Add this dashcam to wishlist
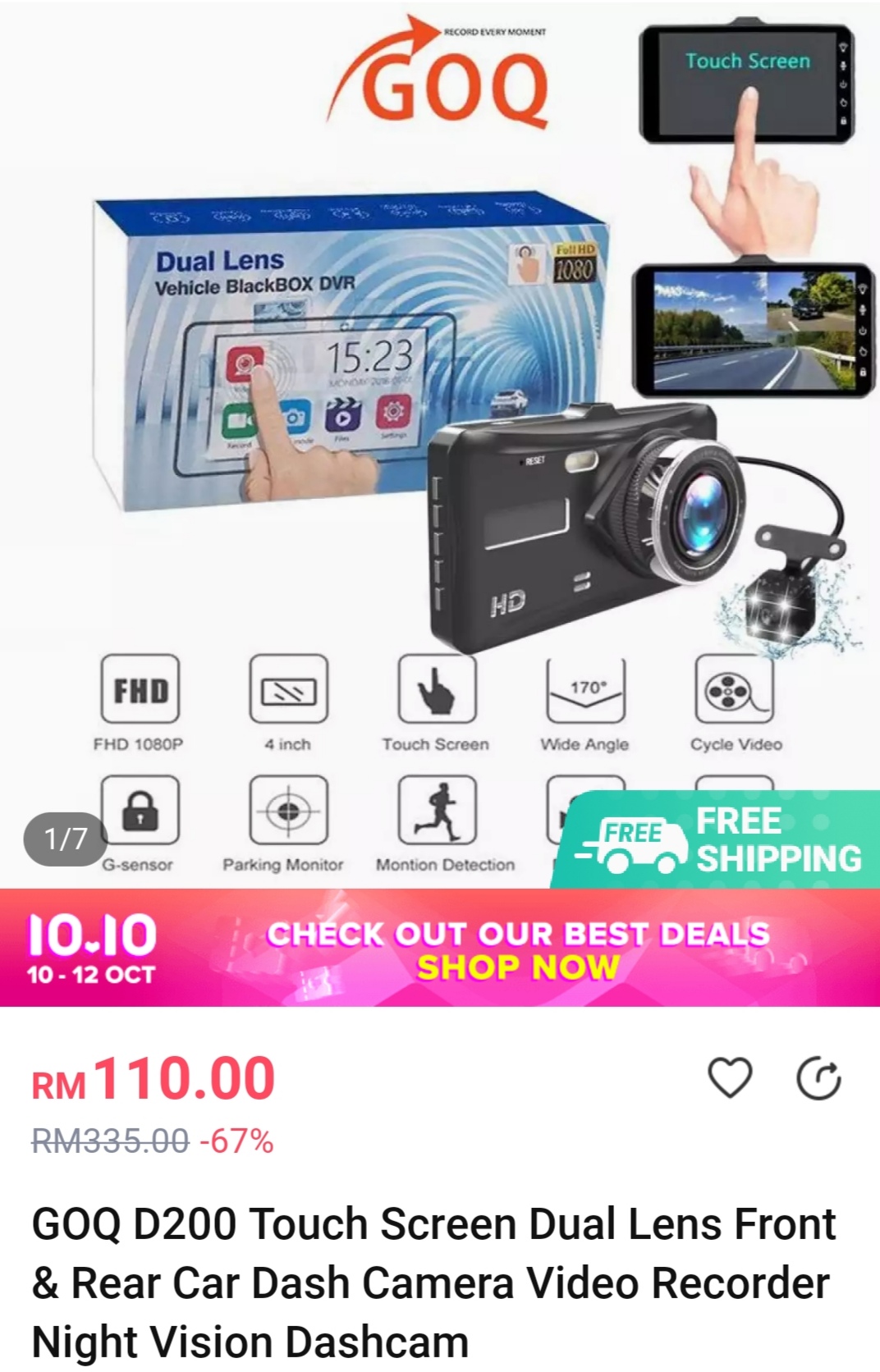 729,1077
